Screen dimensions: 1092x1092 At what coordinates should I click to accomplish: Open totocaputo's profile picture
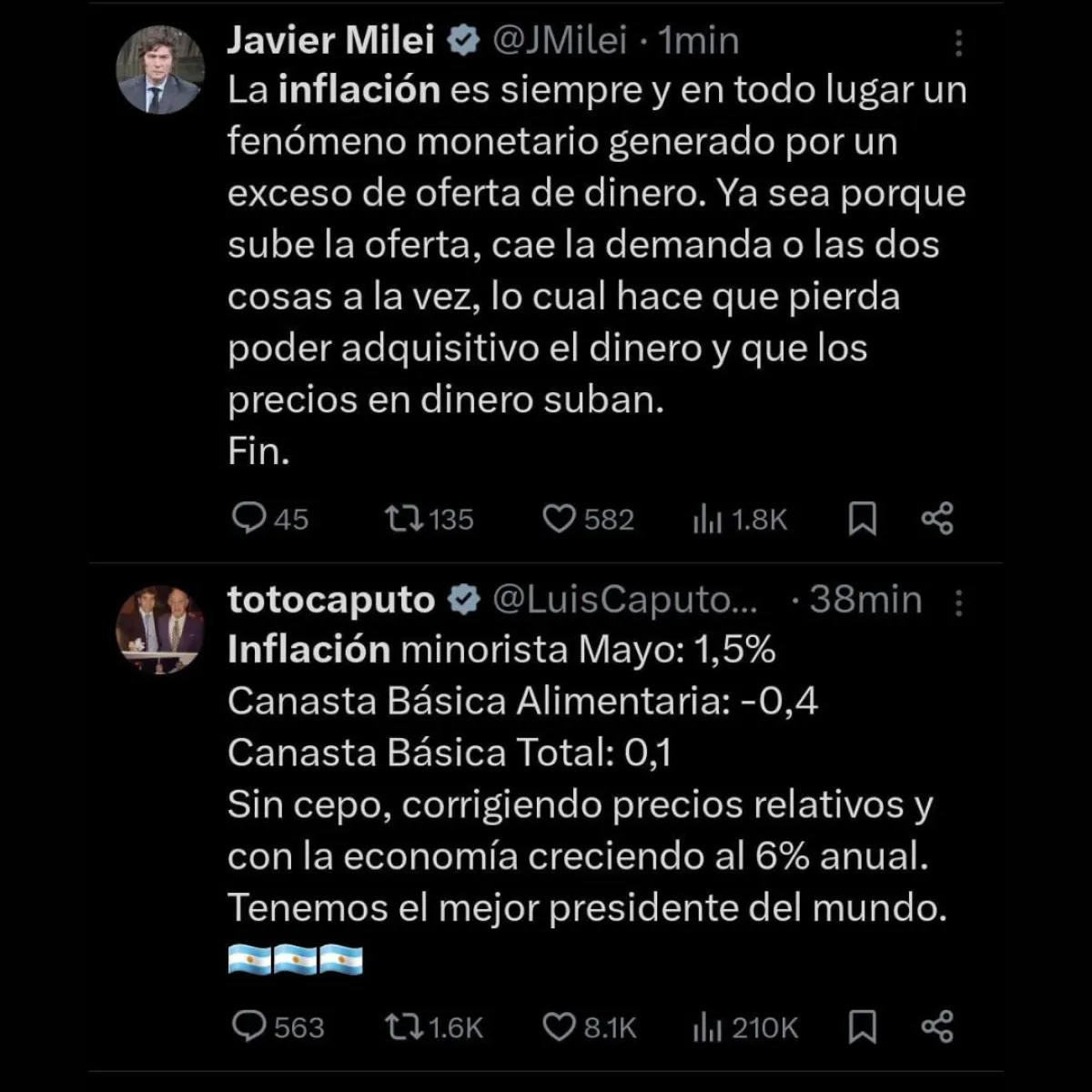(x=160, y=629)
